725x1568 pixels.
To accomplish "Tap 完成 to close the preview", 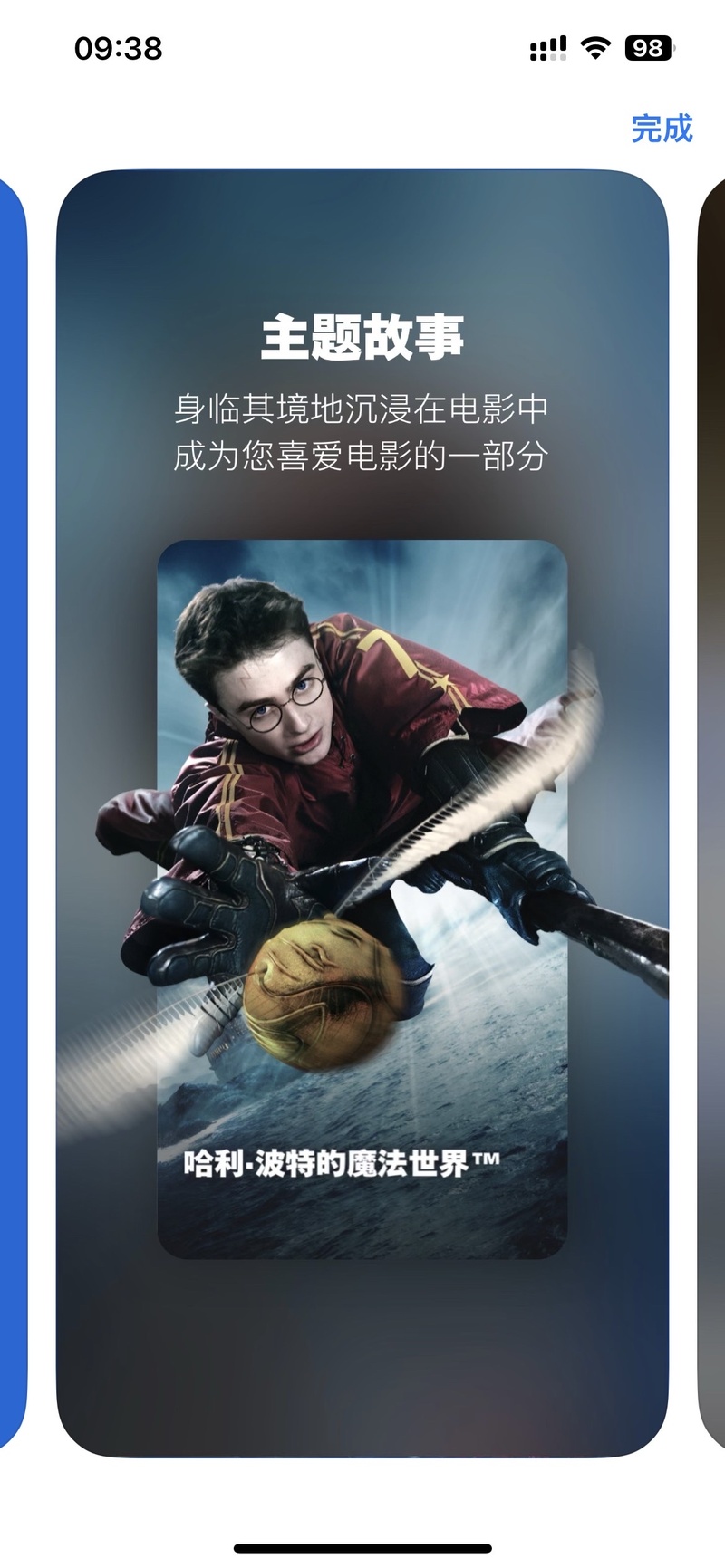I will tap(662, 129).
